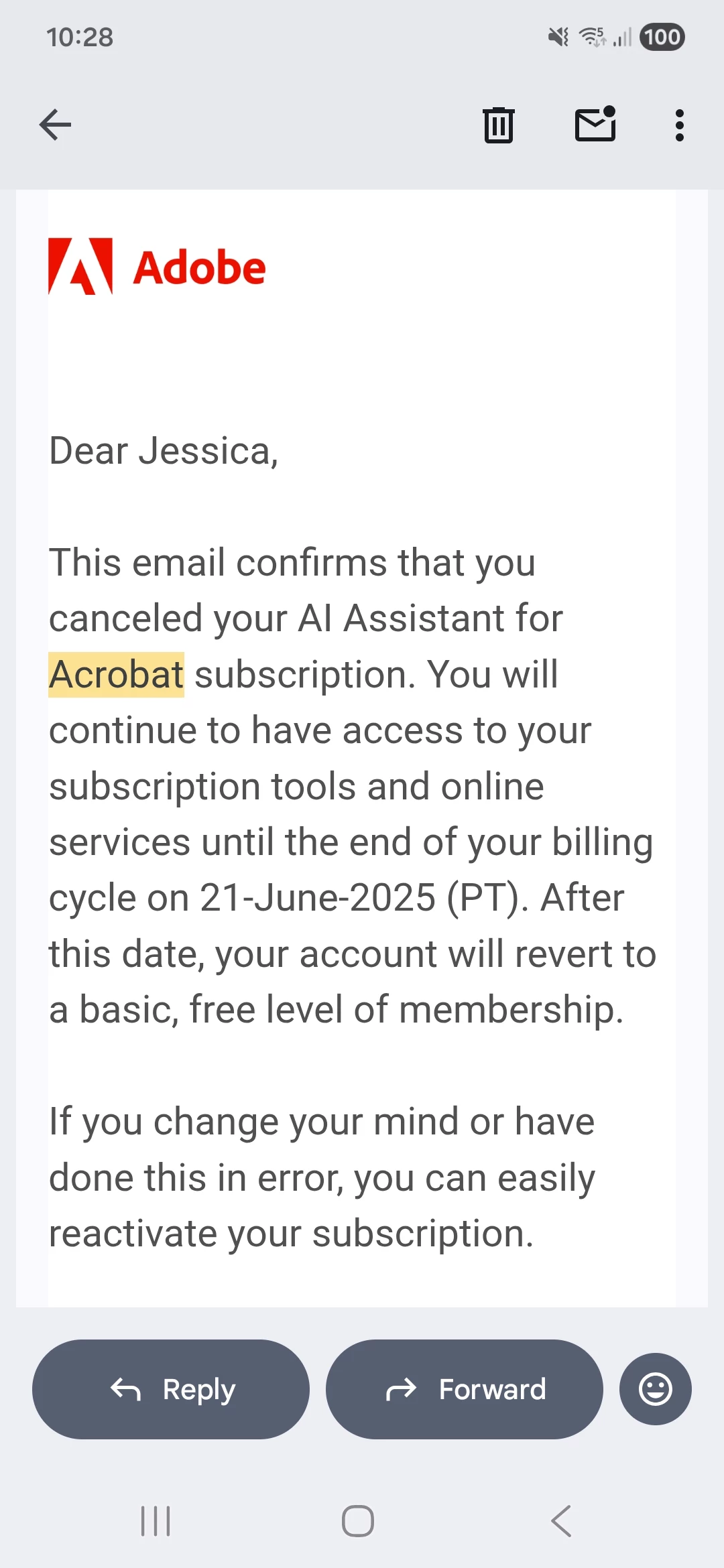Add an emoji reaction
724x1568 pixels.
[656, 1389]
